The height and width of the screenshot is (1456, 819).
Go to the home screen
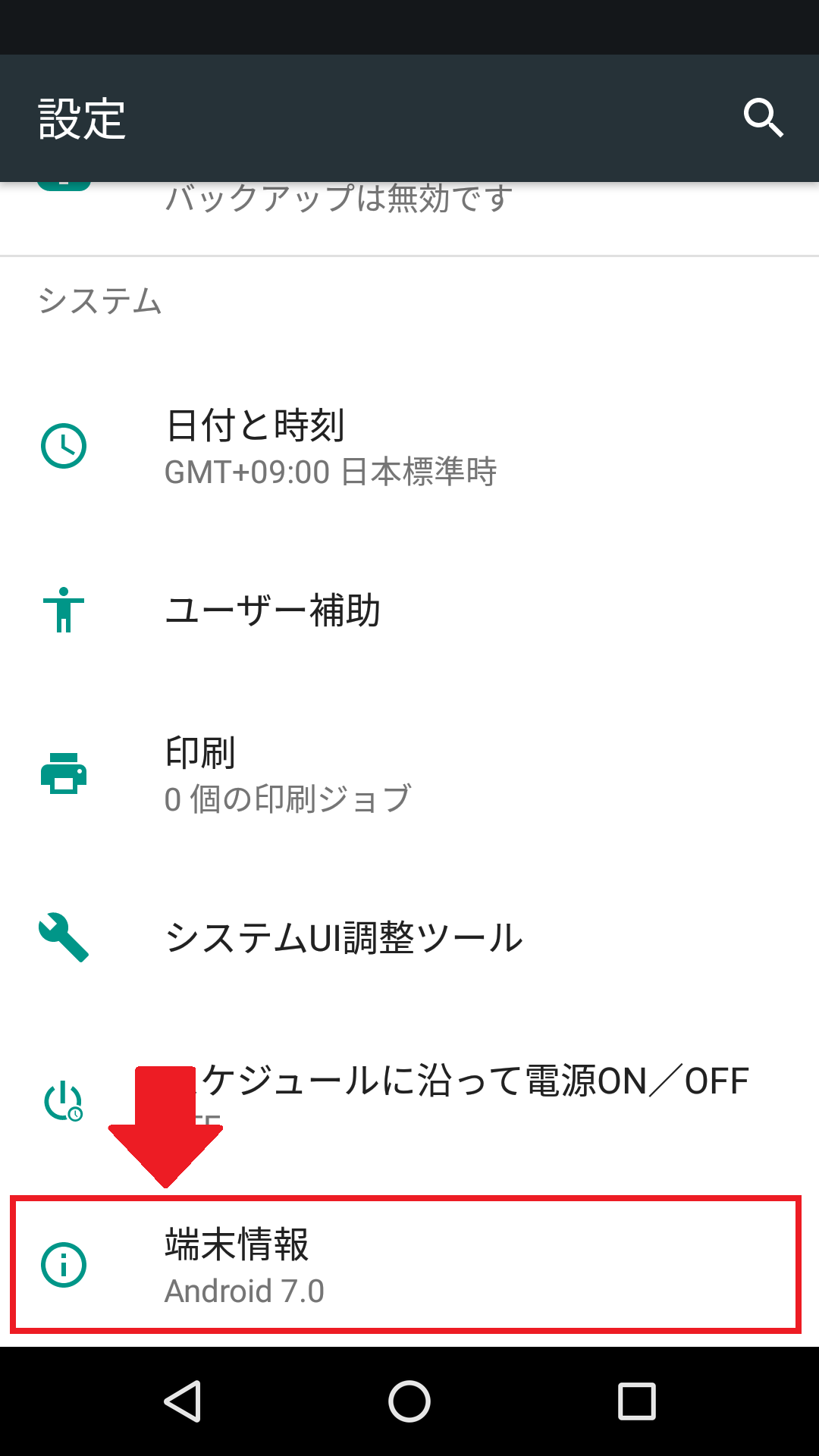(x=409, y=1401)
